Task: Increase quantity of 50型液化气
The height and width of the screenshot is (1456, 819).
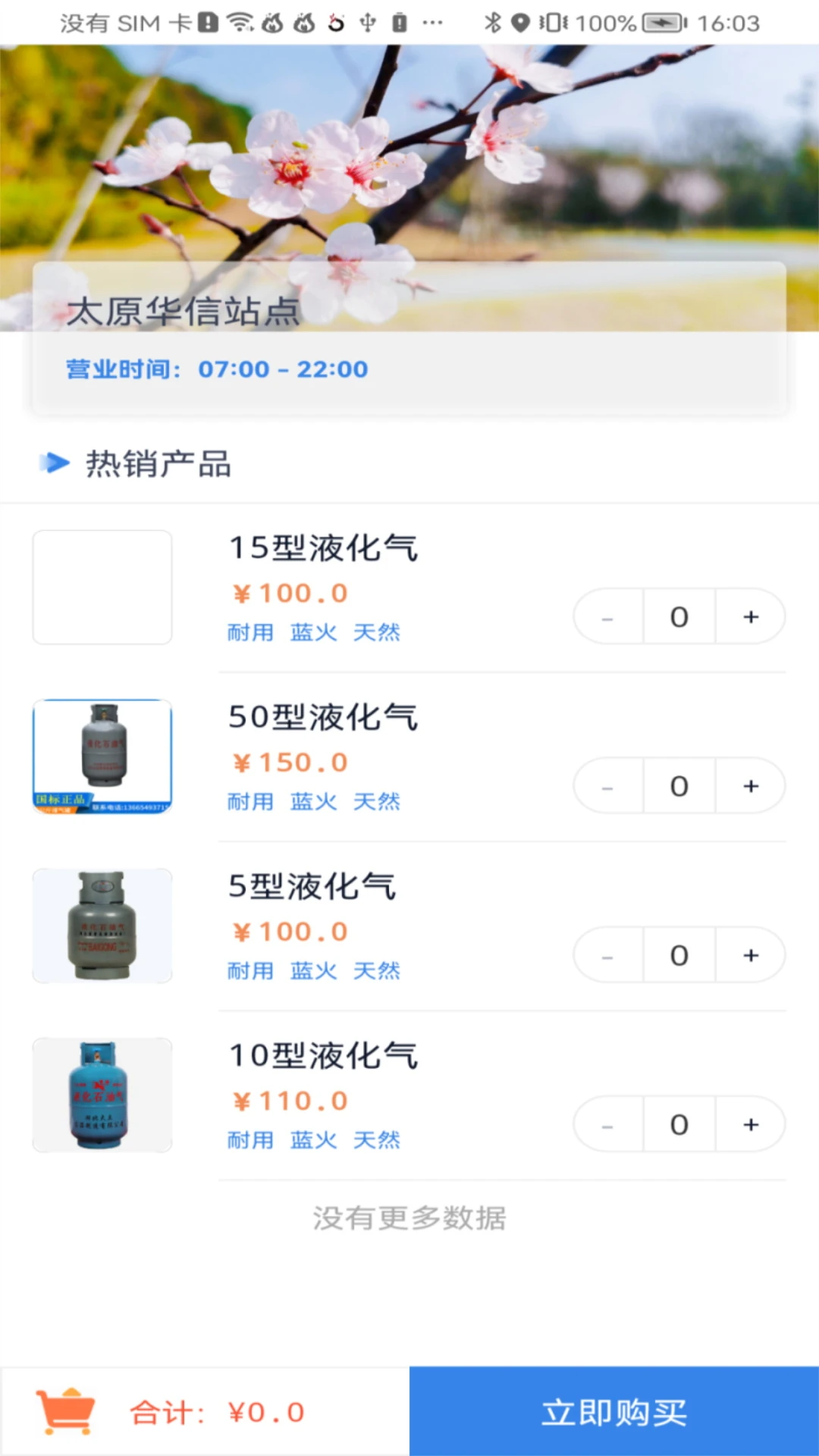Action: click(749, 786)
